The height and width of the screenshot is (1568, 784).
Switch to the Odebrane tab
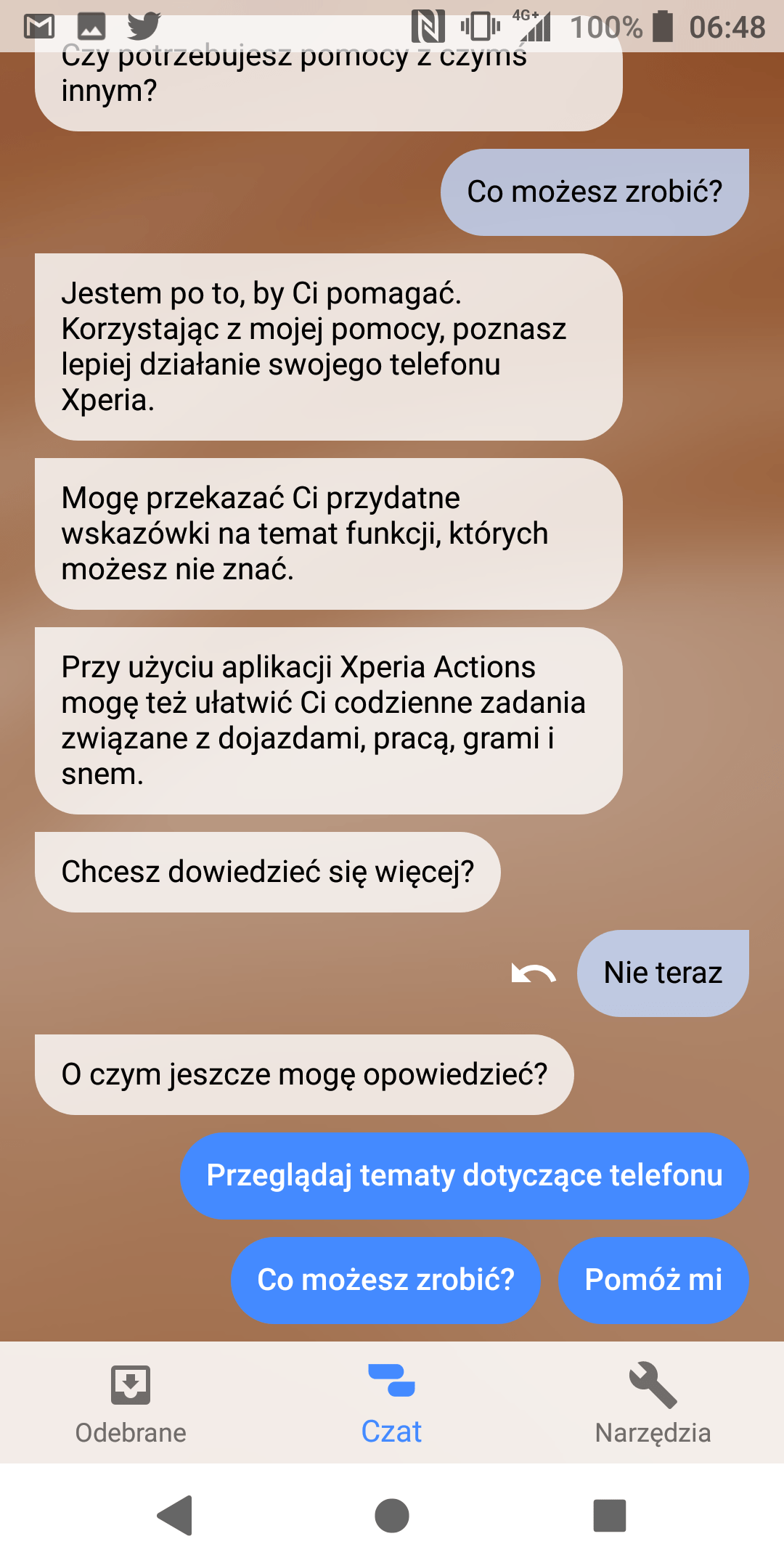click(x=131, y=1402)
